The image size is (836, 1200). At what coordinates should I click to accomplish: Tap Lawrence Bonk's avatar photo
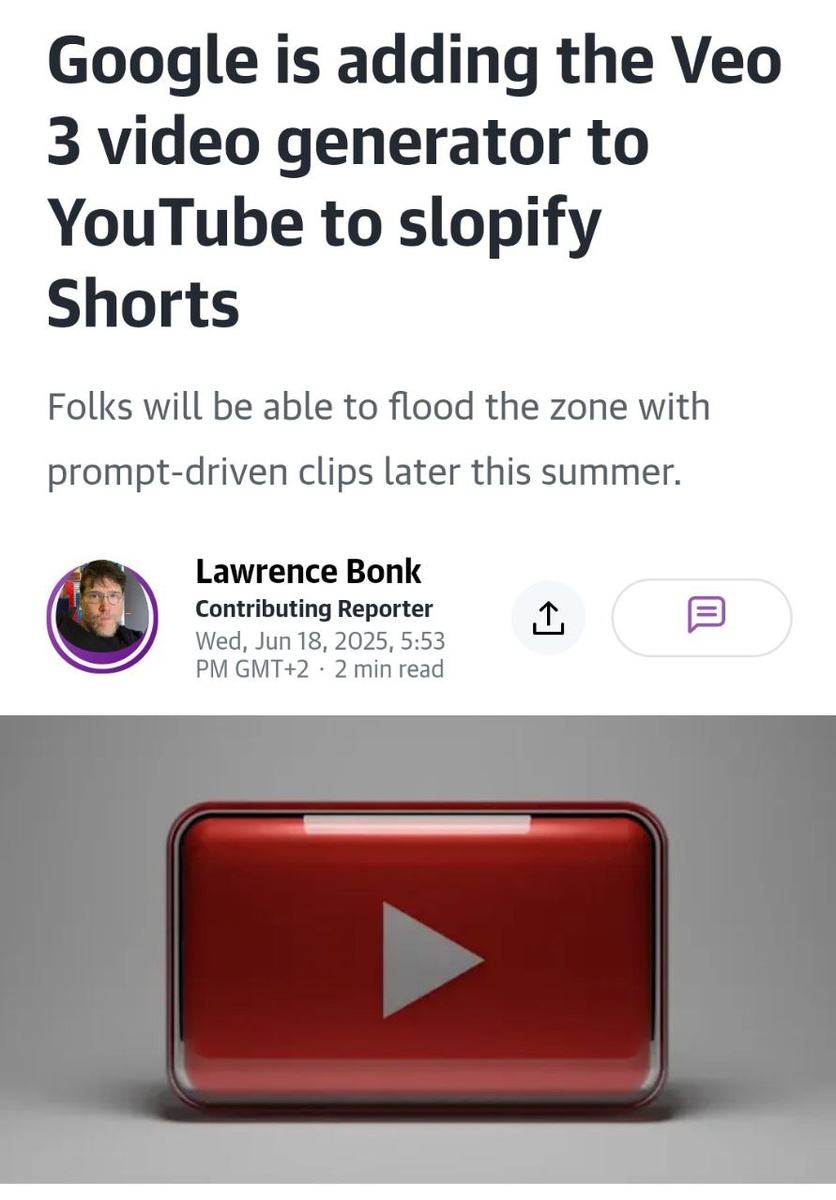[x=102, y=617]
